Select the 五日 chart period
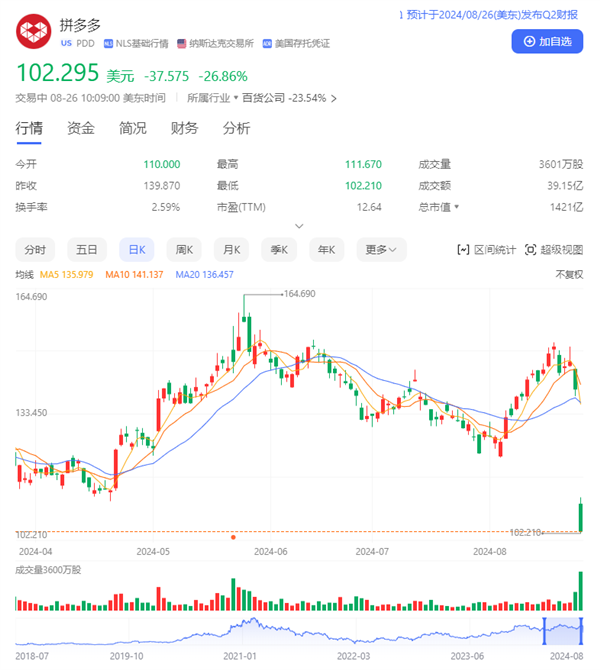The width and height of the screenshot is (600, 670). [x=86, y=249]
